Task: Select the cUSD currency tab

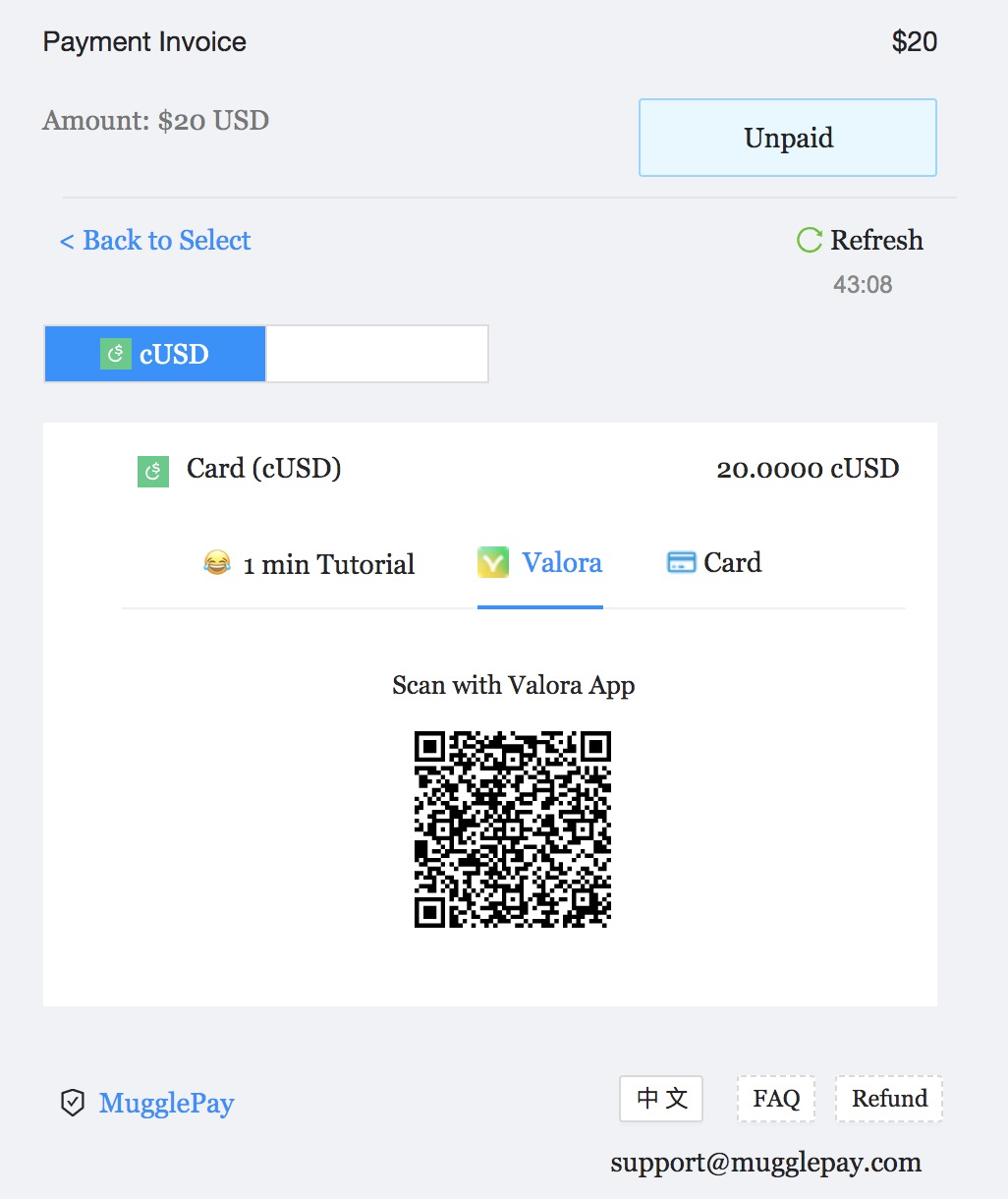Action: (x=155, y=354)
